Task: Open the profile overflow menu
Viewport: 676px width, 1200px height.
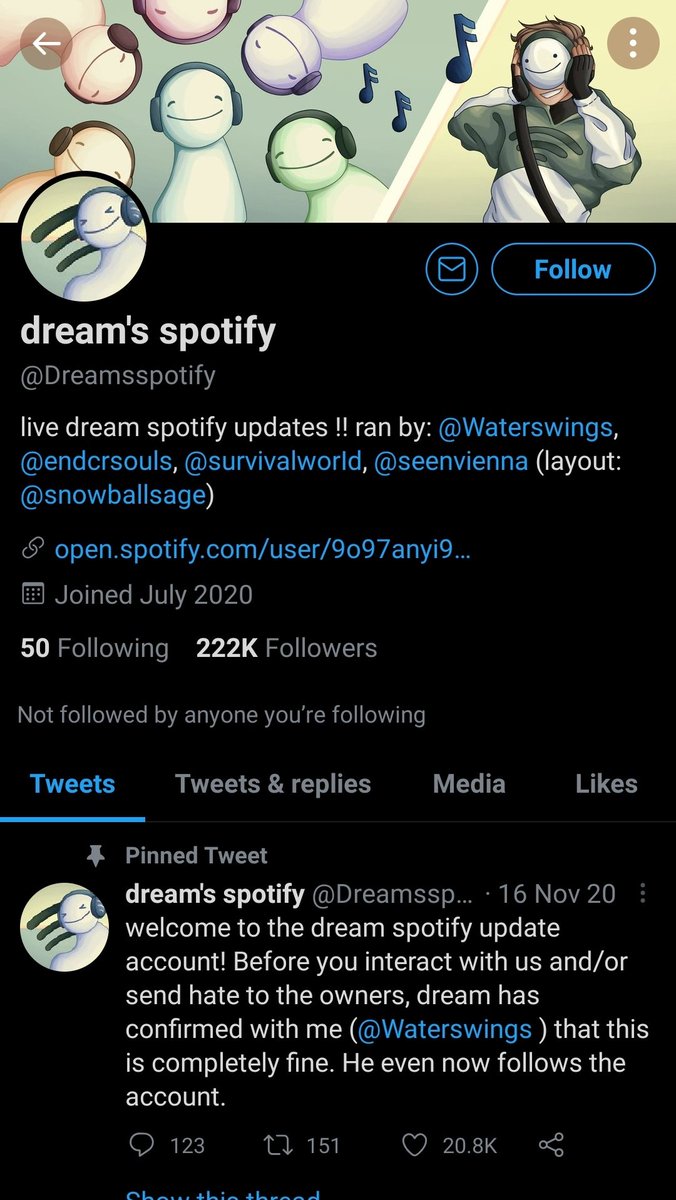Action: (632, 43)
